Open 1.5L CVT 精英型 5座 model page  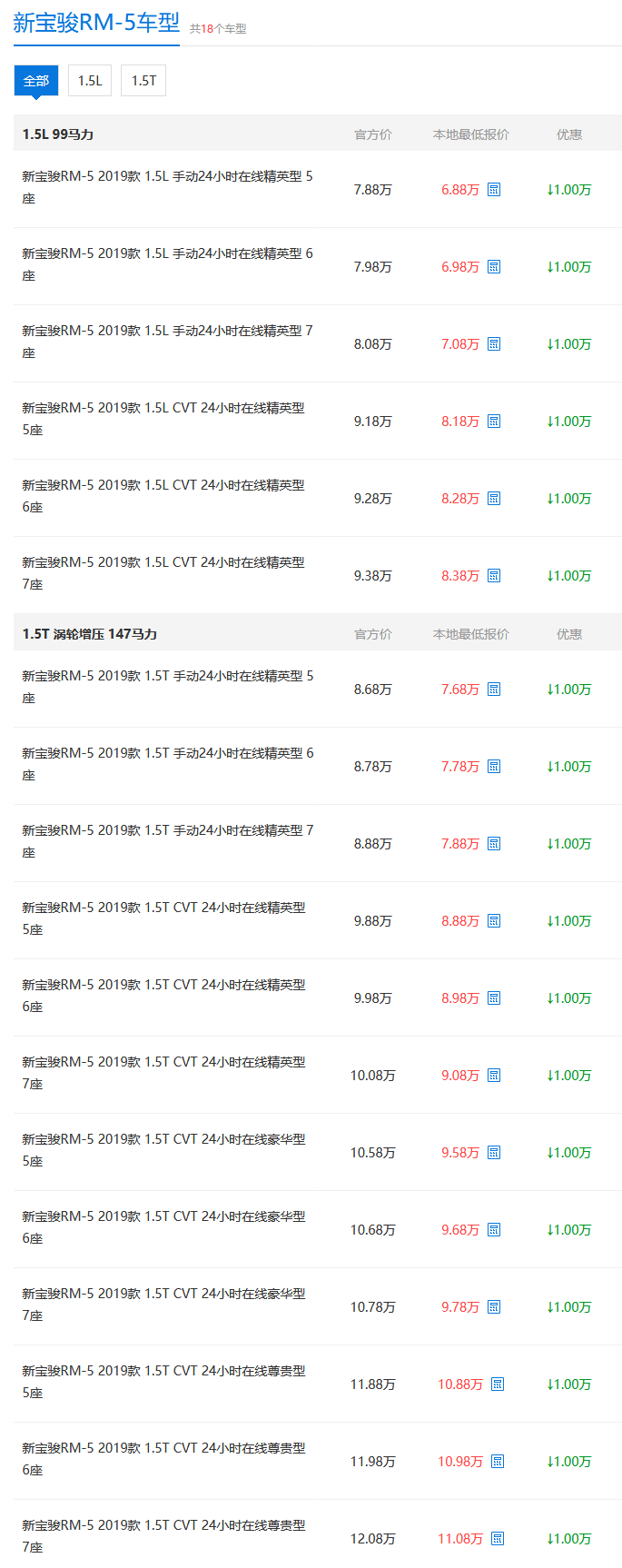pos(163,409)
